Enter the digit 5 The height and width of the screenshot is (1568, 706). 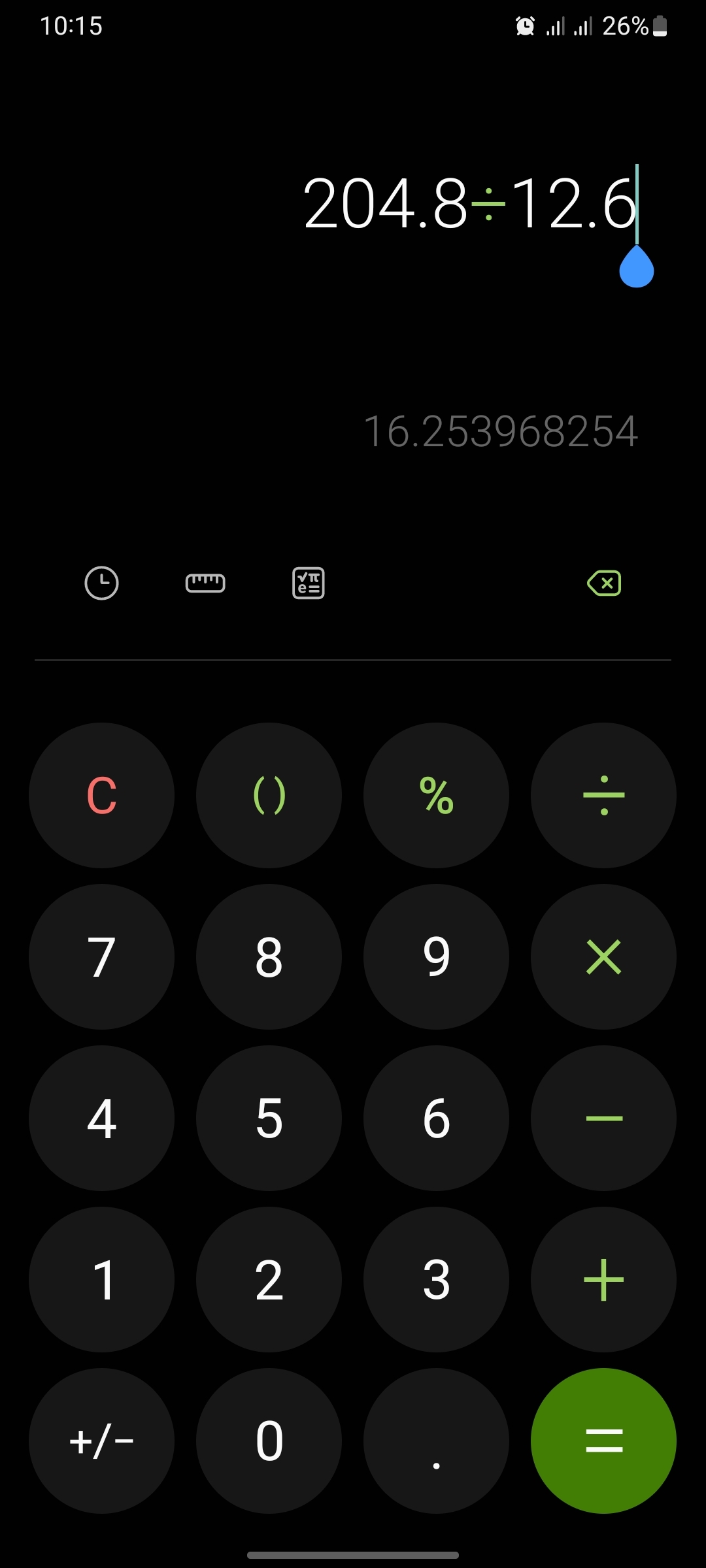269,1118
